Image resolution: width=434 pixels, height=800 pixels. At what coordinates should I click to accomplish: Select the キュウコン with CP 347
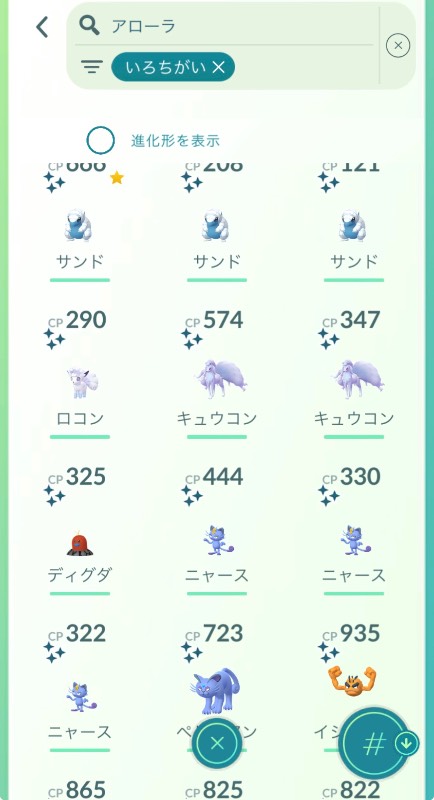pos(353,373)
